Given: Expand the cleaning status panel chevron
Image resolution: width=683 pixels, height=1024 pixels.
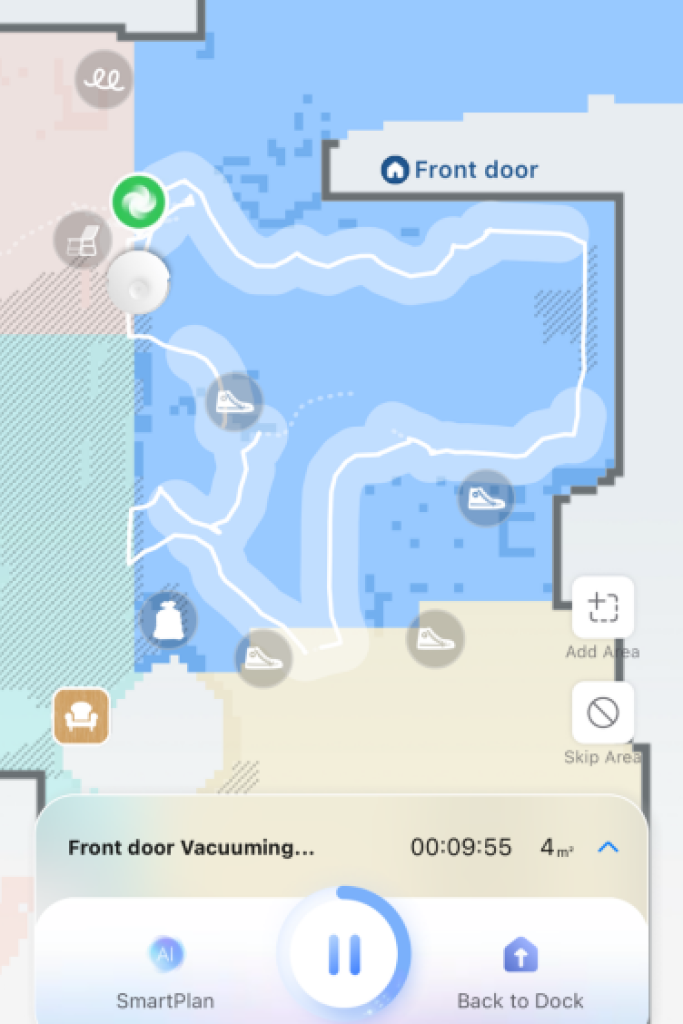Looking at the screenshot, I should (608, 848).
